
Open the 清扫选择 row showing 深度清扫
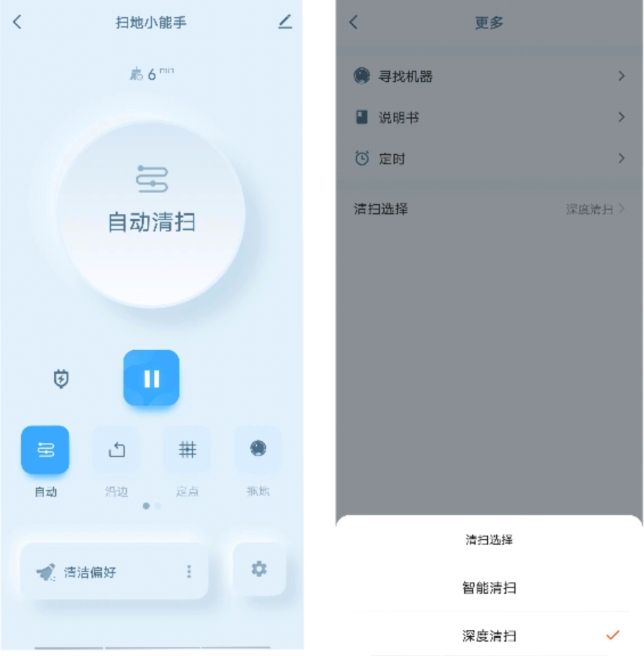(489, 209)
